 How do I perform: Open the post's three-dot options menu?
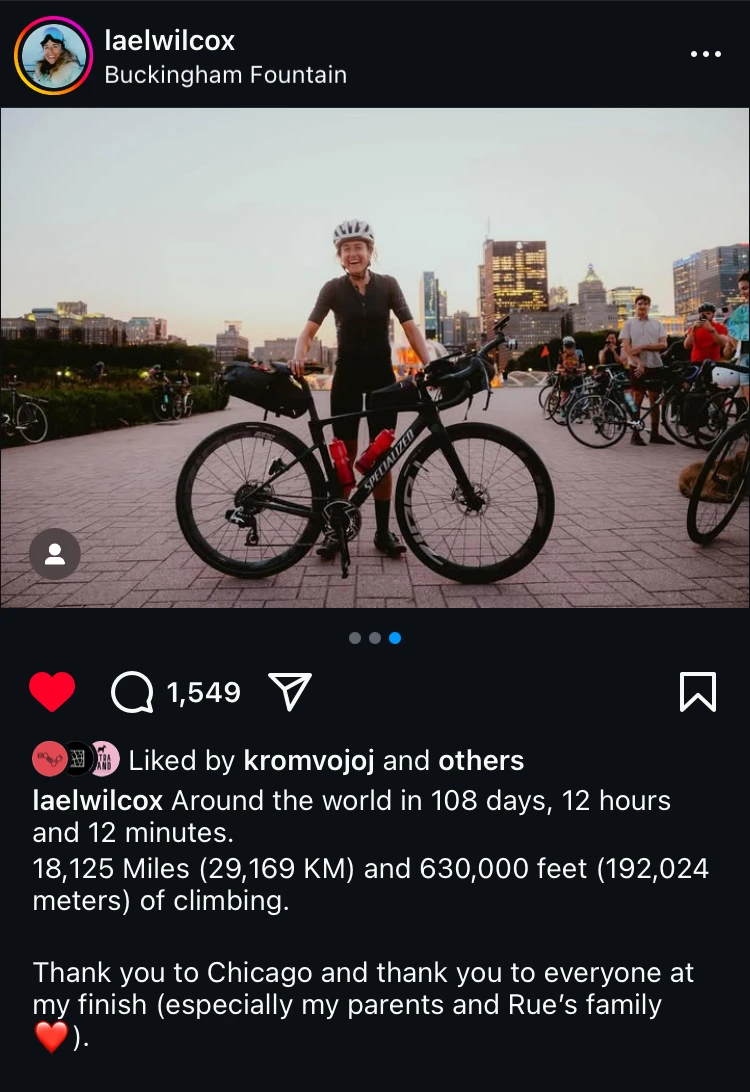(705, 54)
